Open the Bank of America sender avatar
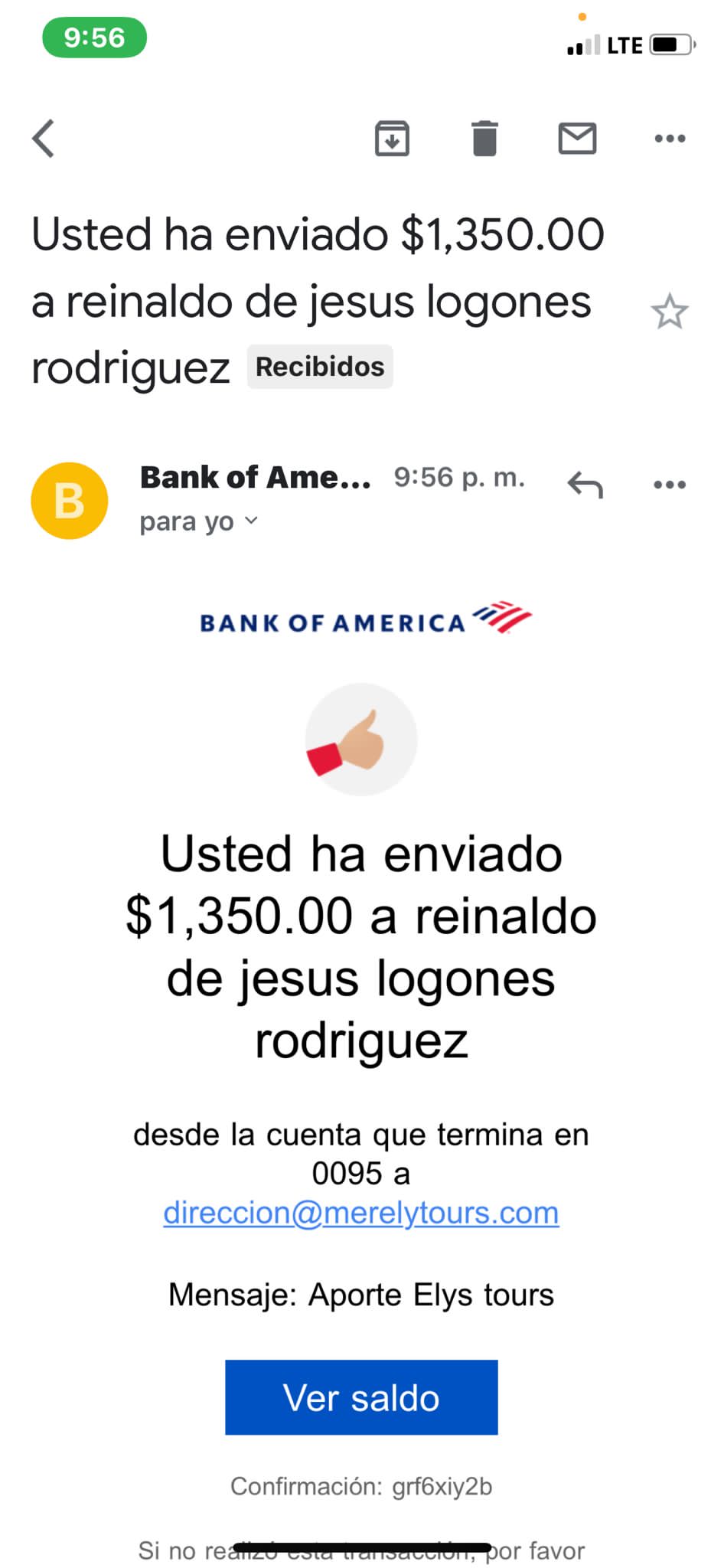The image size is (724, 1568). pyautogui.click(x=70, y=501)
